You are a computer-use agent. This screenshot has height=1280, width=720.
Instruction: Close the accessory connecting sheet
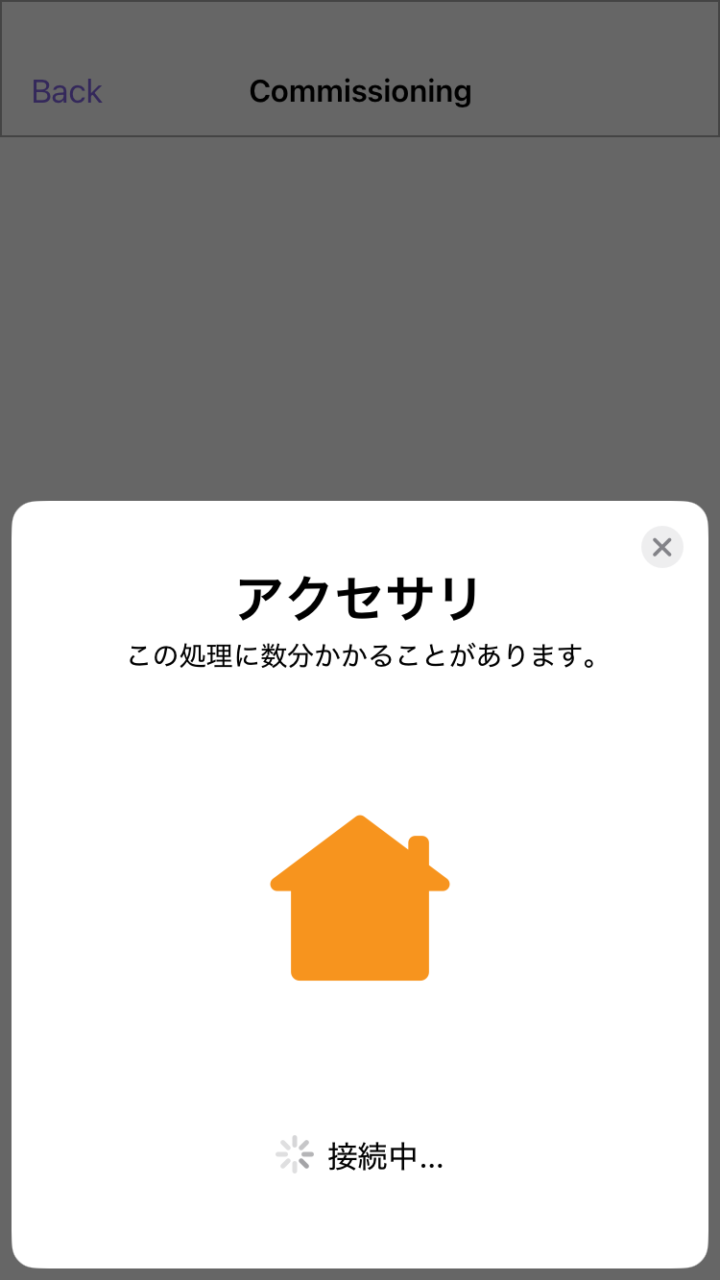pyautogui.click(x=662, y=547)
